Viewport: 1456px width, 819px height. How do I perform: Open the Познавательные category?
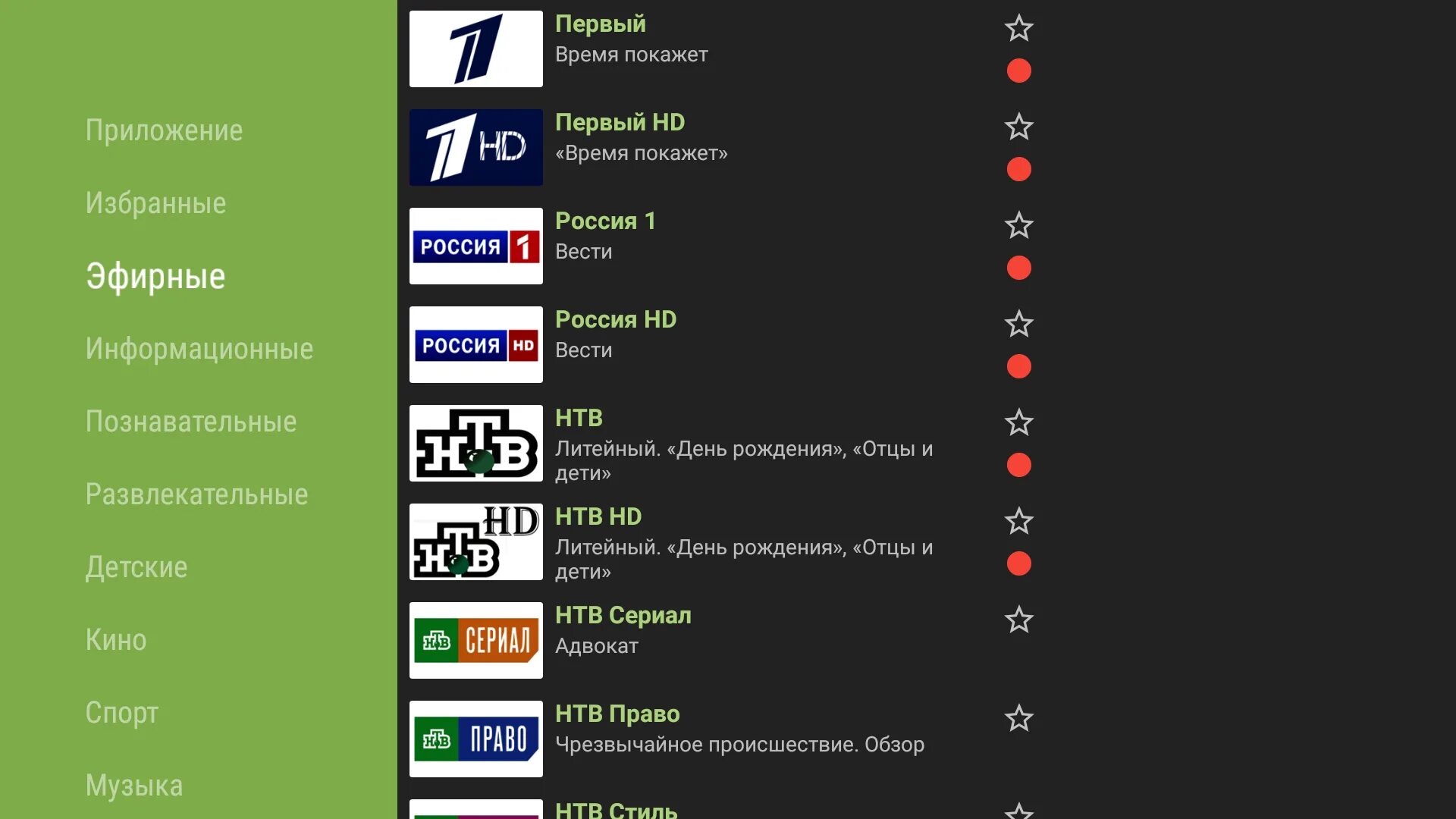coord(190,422)
